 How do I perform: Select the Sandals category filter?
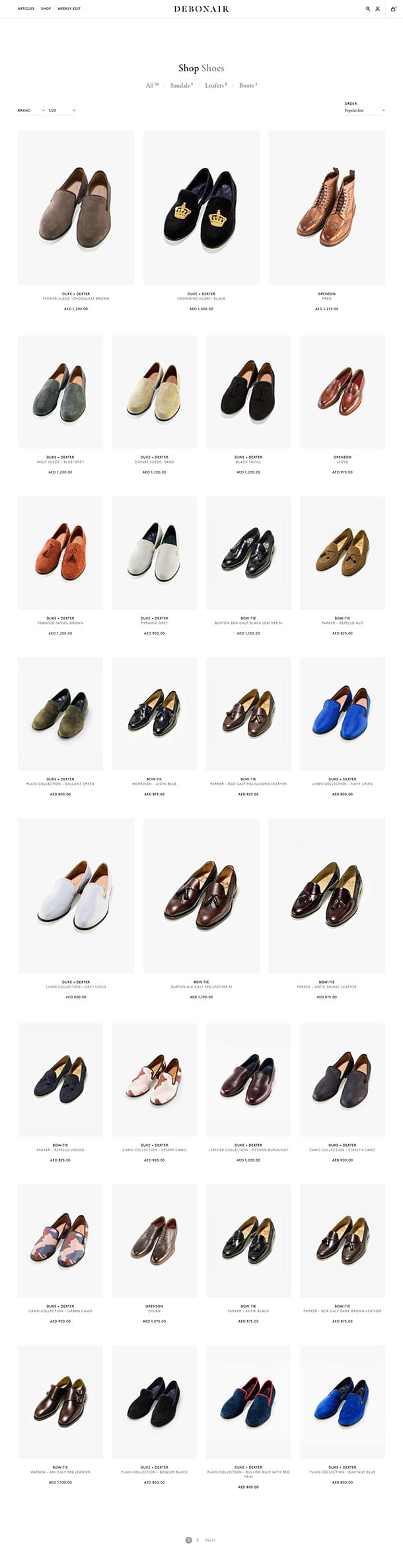pyautogui.click(x=180, y=86)
